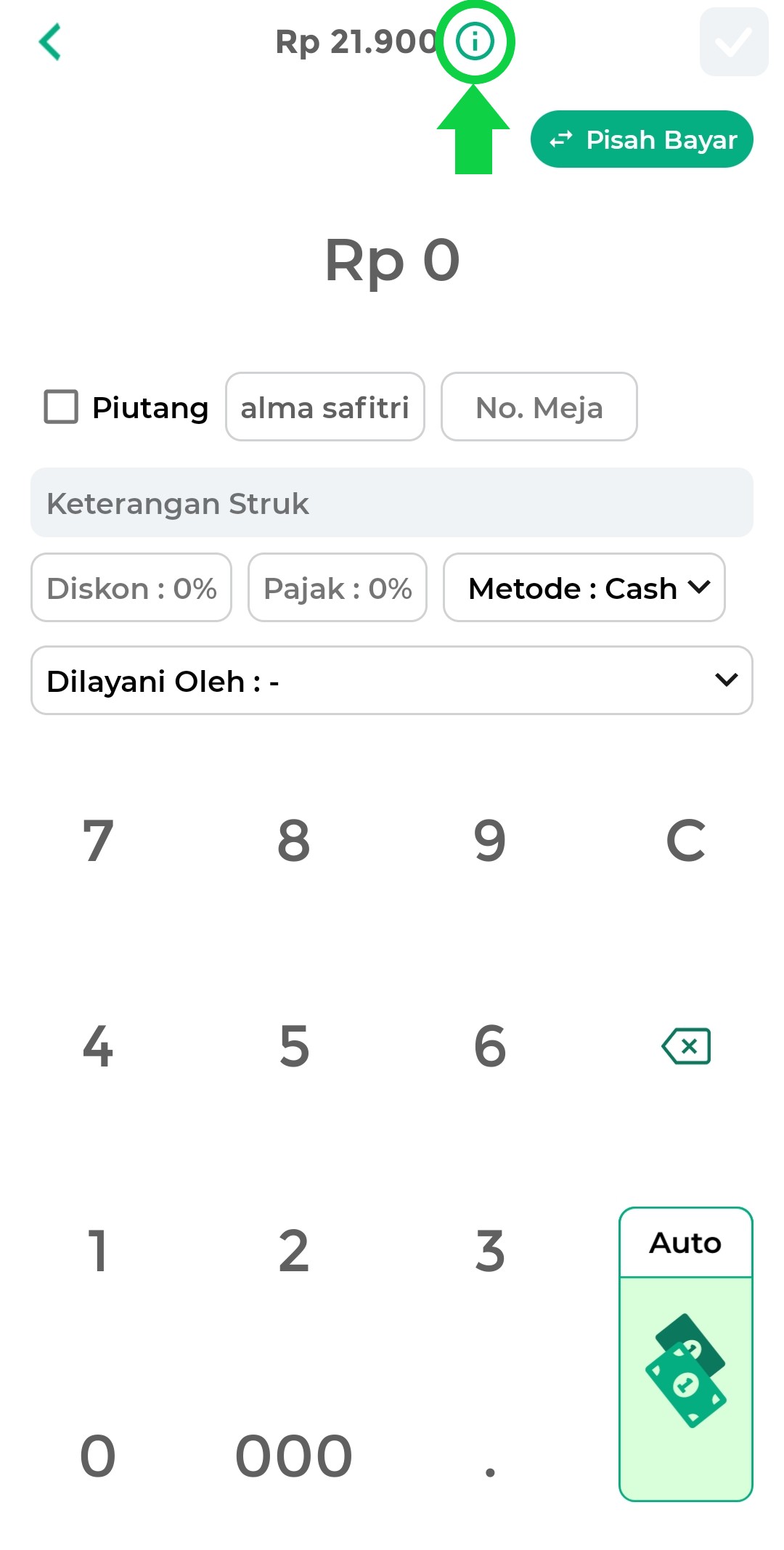Enter a table number in No. Meja
Viewport: 784px width, 1550px height.
pyautogui.click(x=539, y=407)
